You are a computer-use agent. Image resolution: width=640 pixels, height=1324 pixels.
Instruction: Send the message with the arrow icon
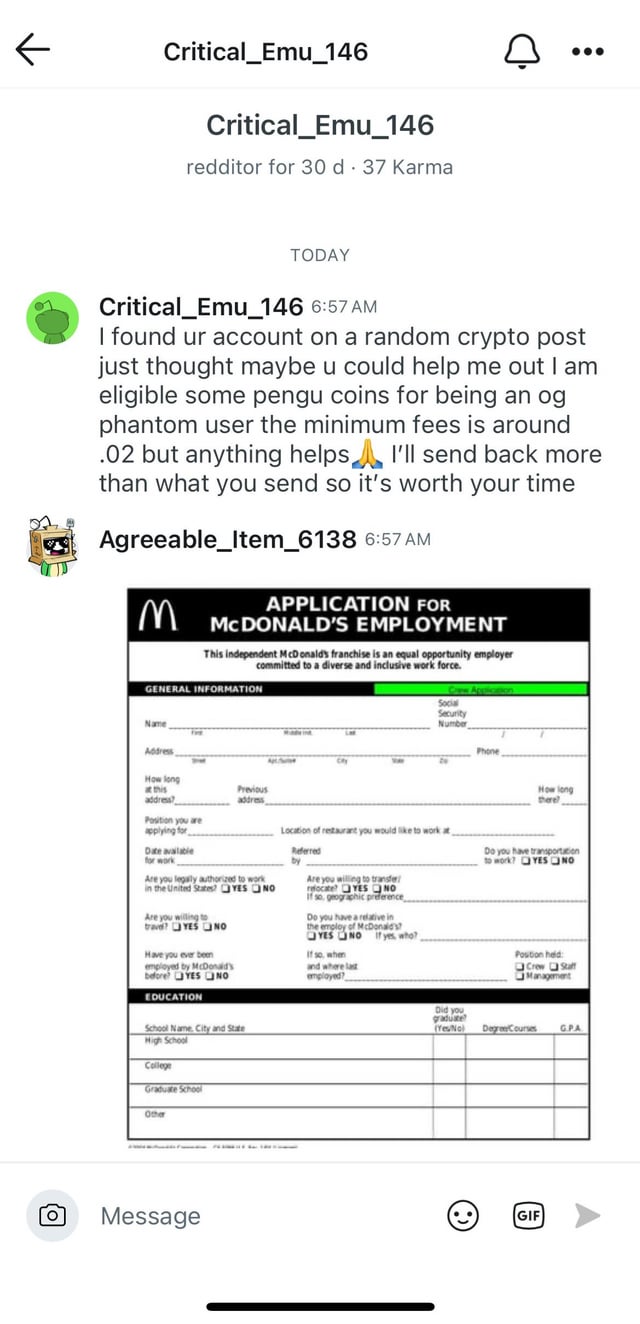587,1216
